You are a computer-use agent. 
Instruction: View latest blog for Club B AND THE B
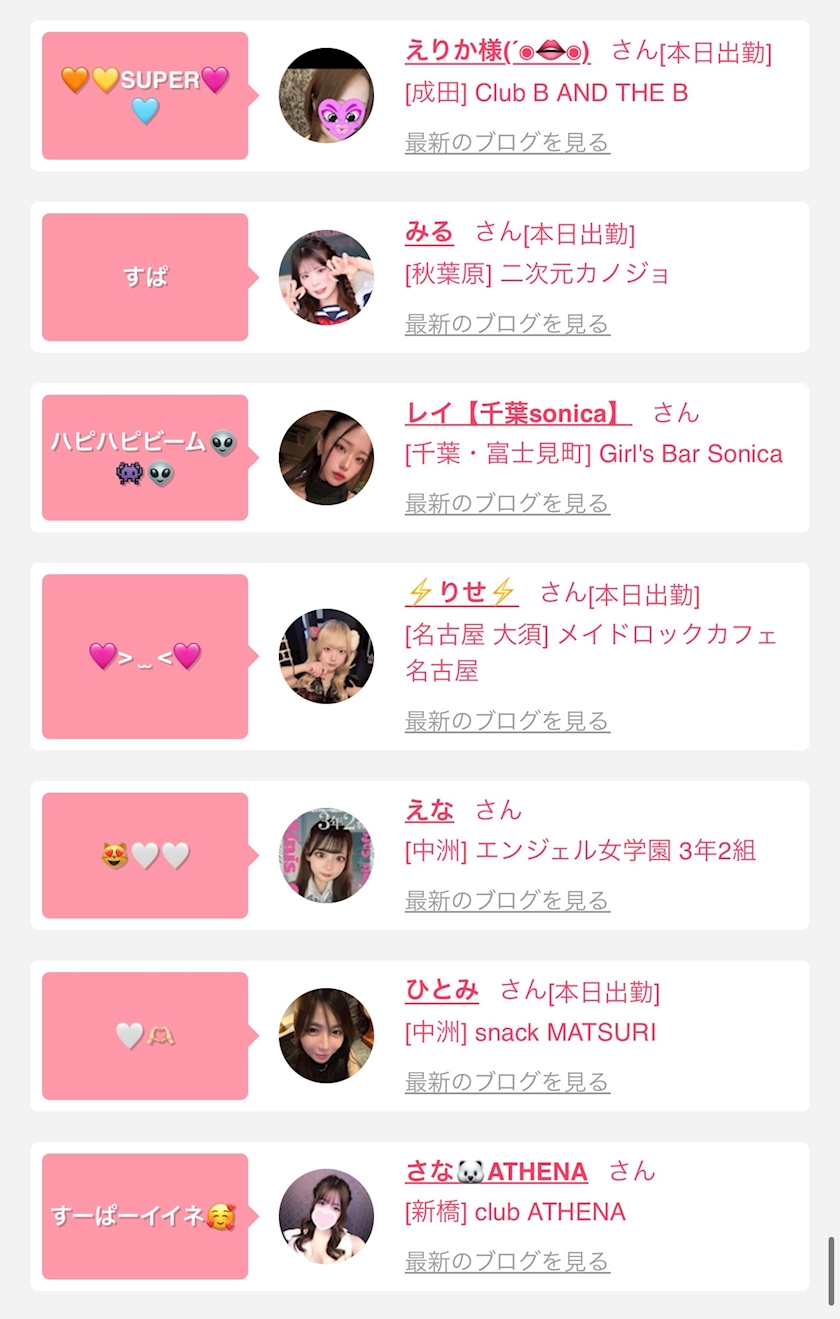(507, 142)
